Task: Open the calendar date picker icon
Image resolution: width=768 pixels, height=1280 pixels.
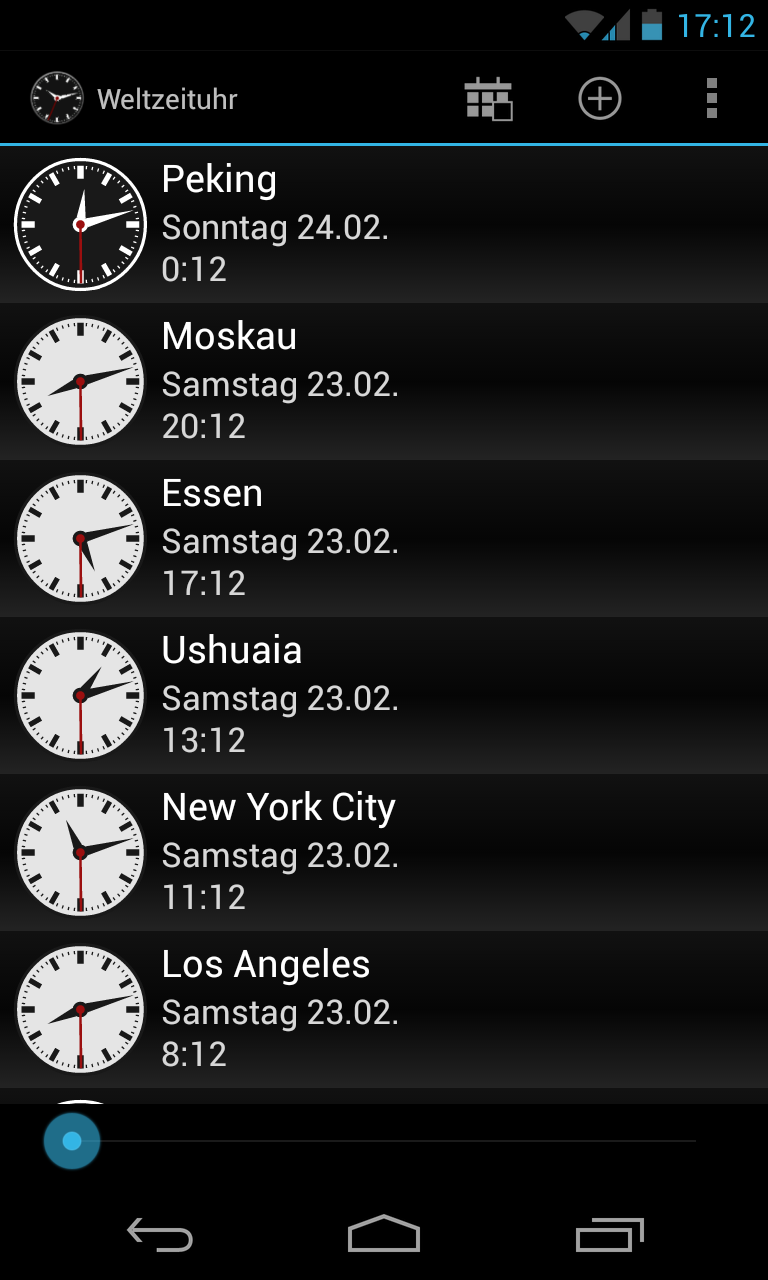Action: pyautogui.click(x=488, y=99)
